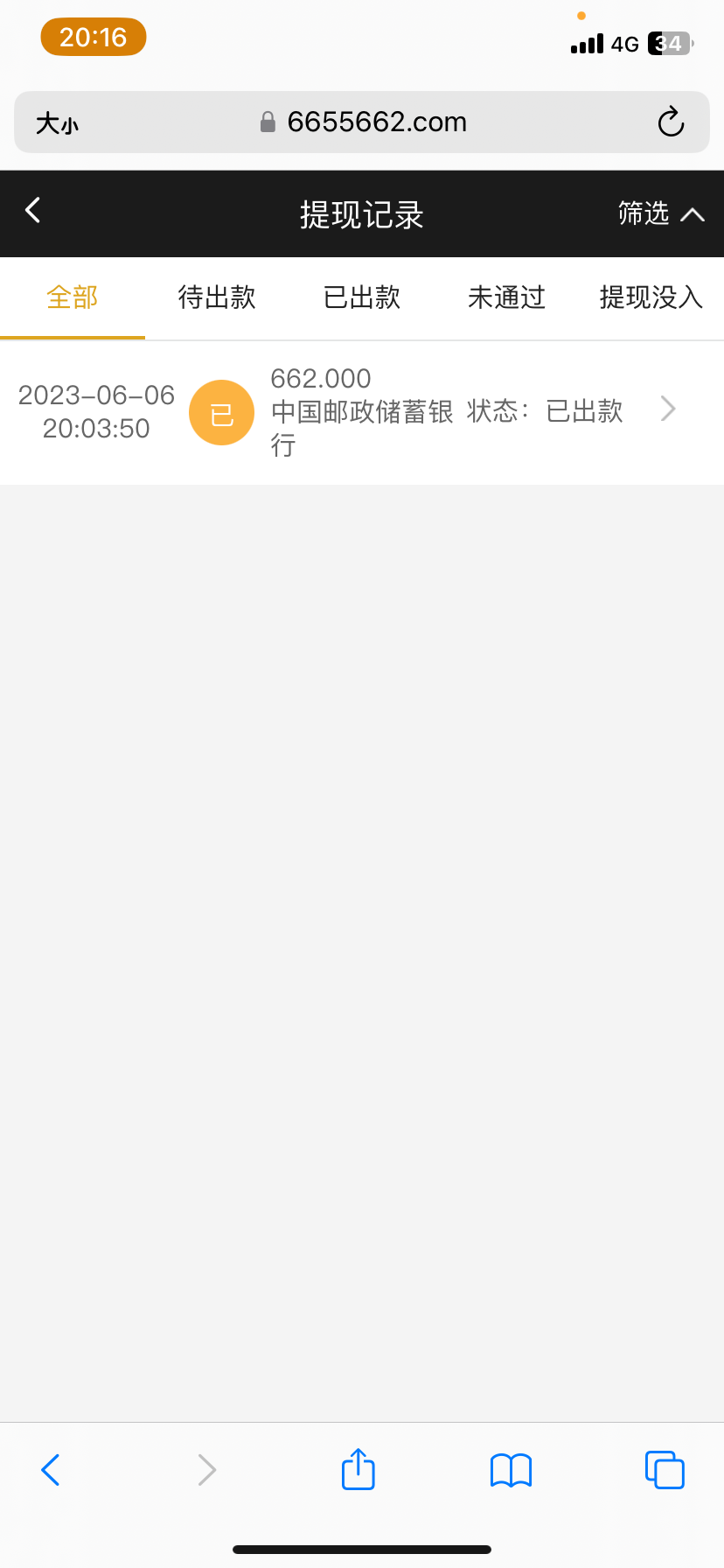Go back from the 提现记录 page

33,210
